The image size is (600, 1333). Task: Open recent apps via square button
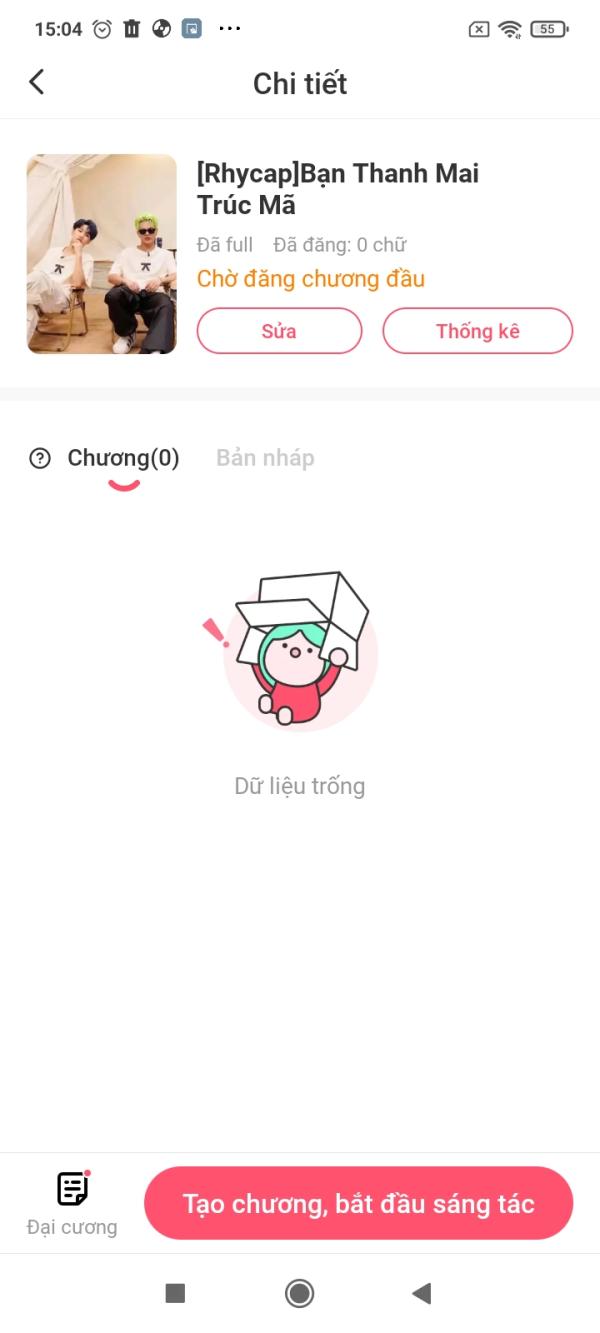pos(175,1293)
